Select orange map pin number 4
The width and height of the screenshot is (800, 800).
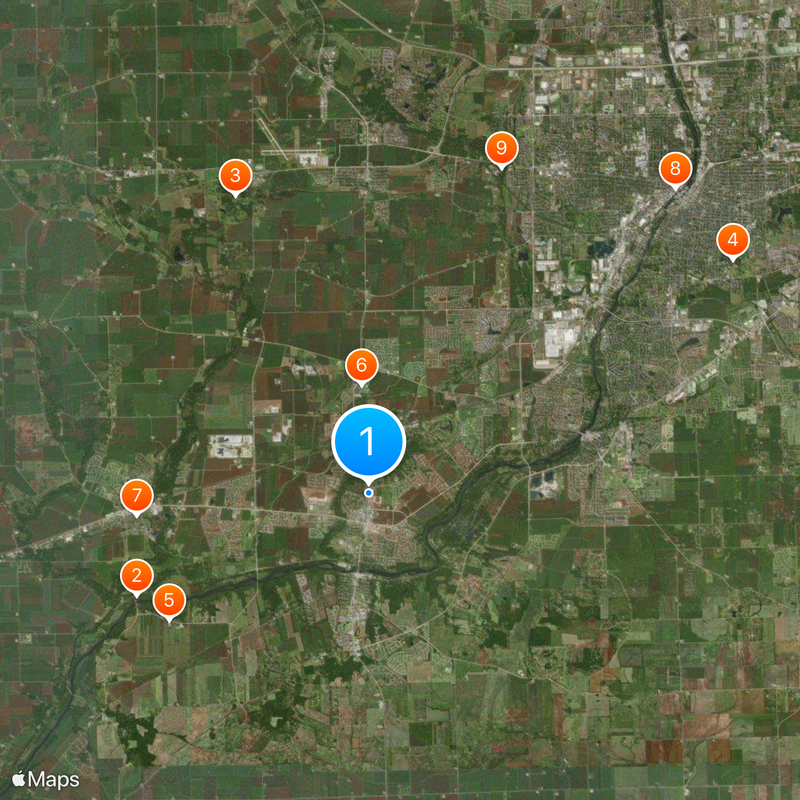733,240
